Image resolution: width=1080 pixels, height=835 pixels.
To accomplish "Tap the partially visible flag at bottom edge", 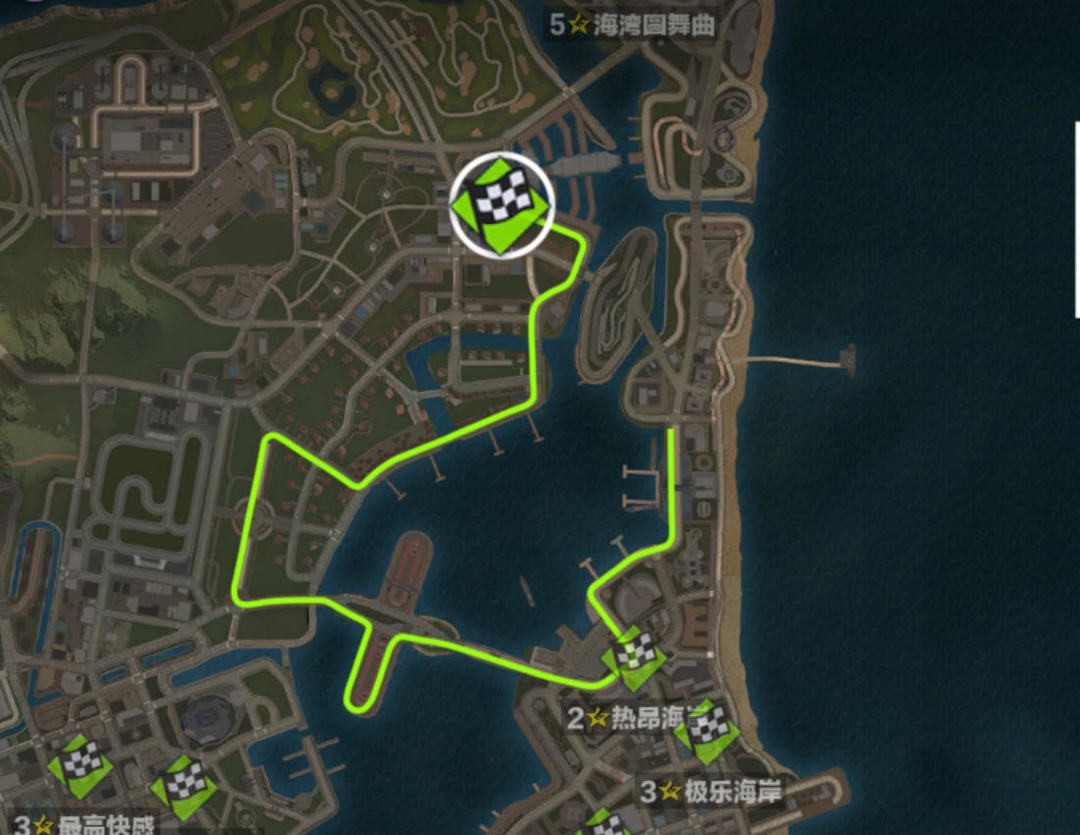I will click(605, 824).
